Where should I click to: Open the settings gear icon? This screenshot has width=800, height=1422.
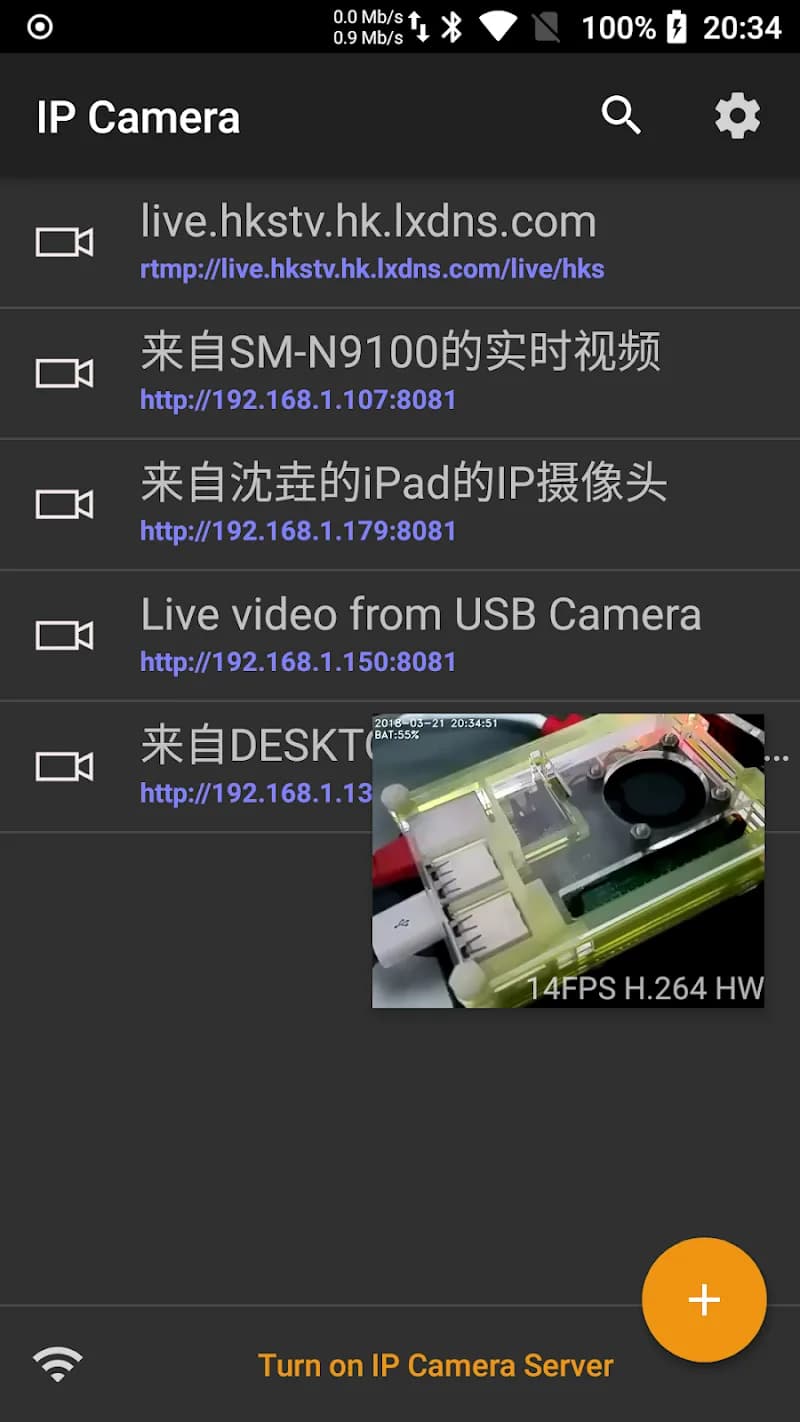[737, 115]
